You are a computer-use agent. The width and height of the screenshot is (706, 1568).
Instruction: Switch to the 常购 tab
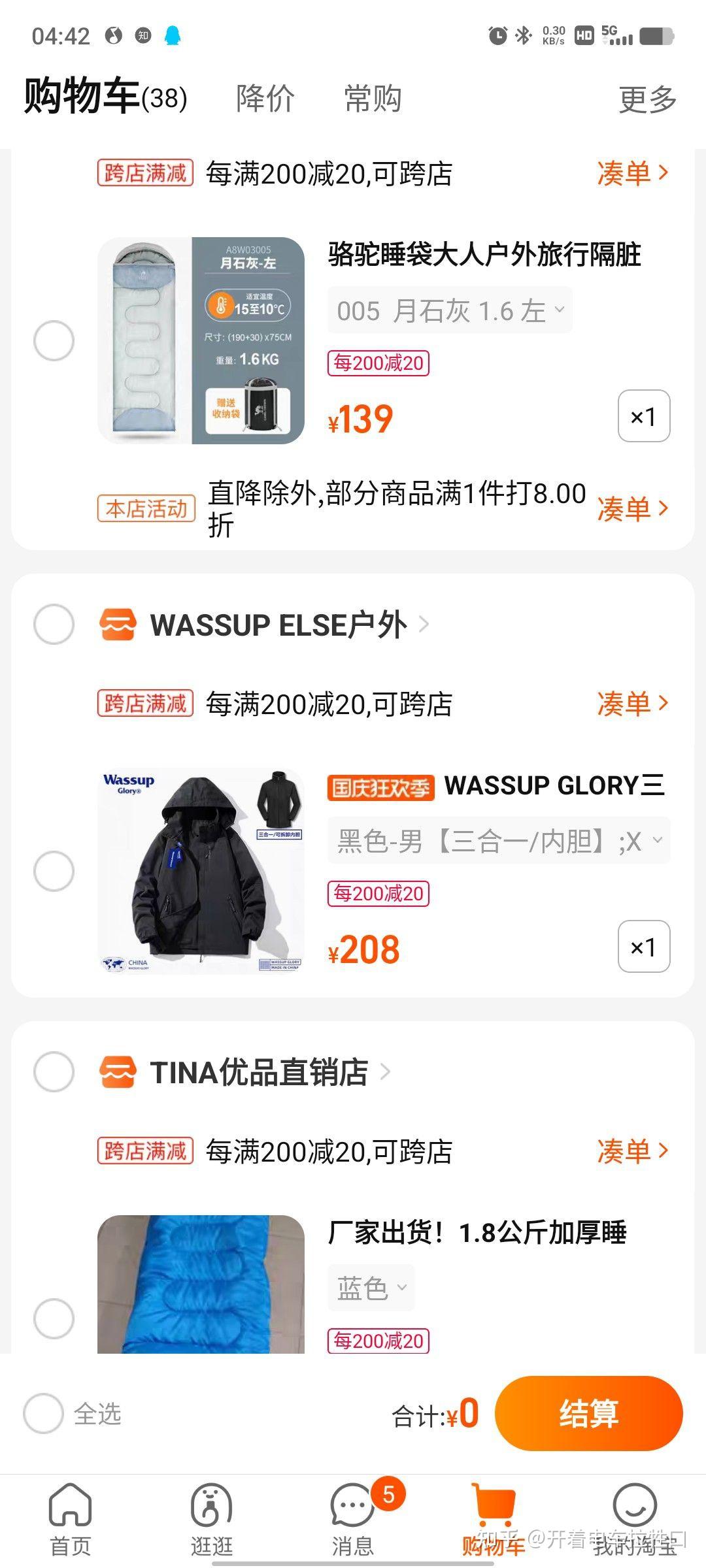tap(373, 99)
